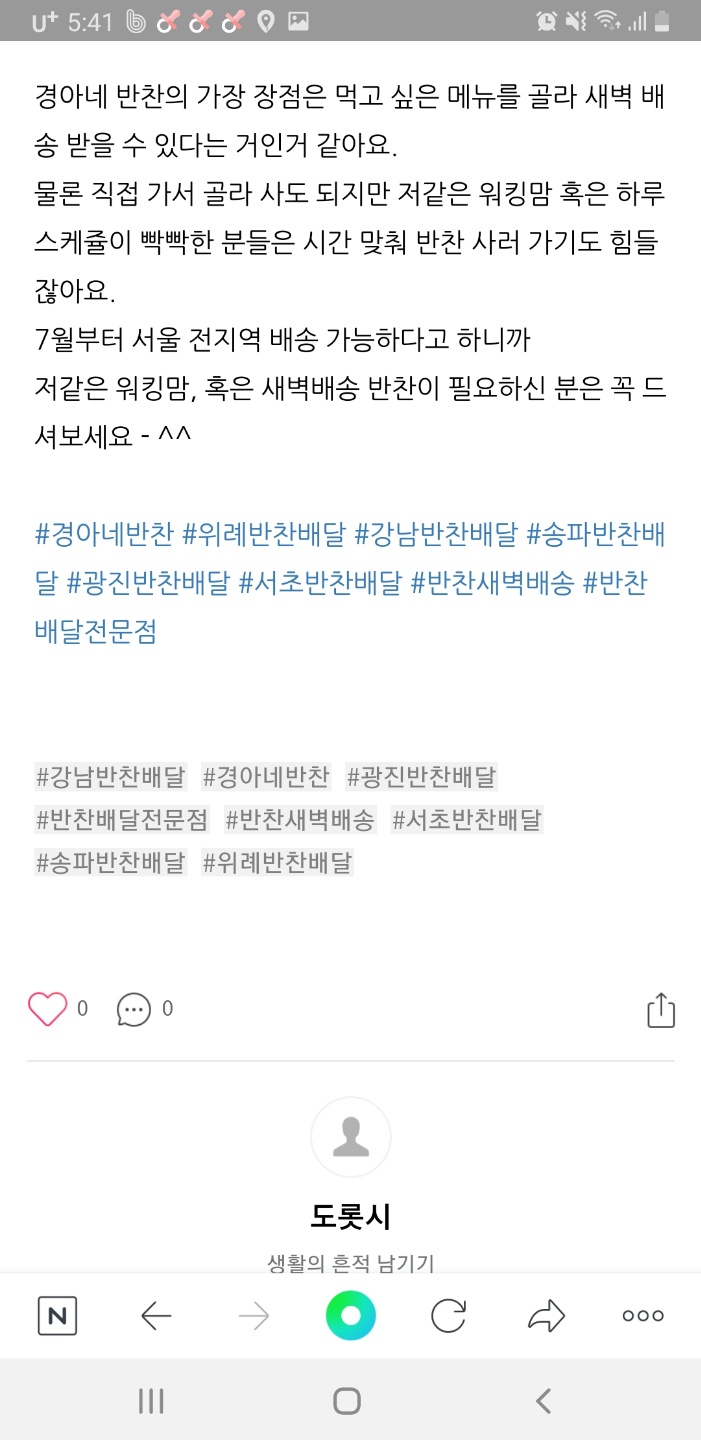
Task: Open the blogger profile picture of 도롯시
Action: pyautogui.click(x=351, y=1137)
